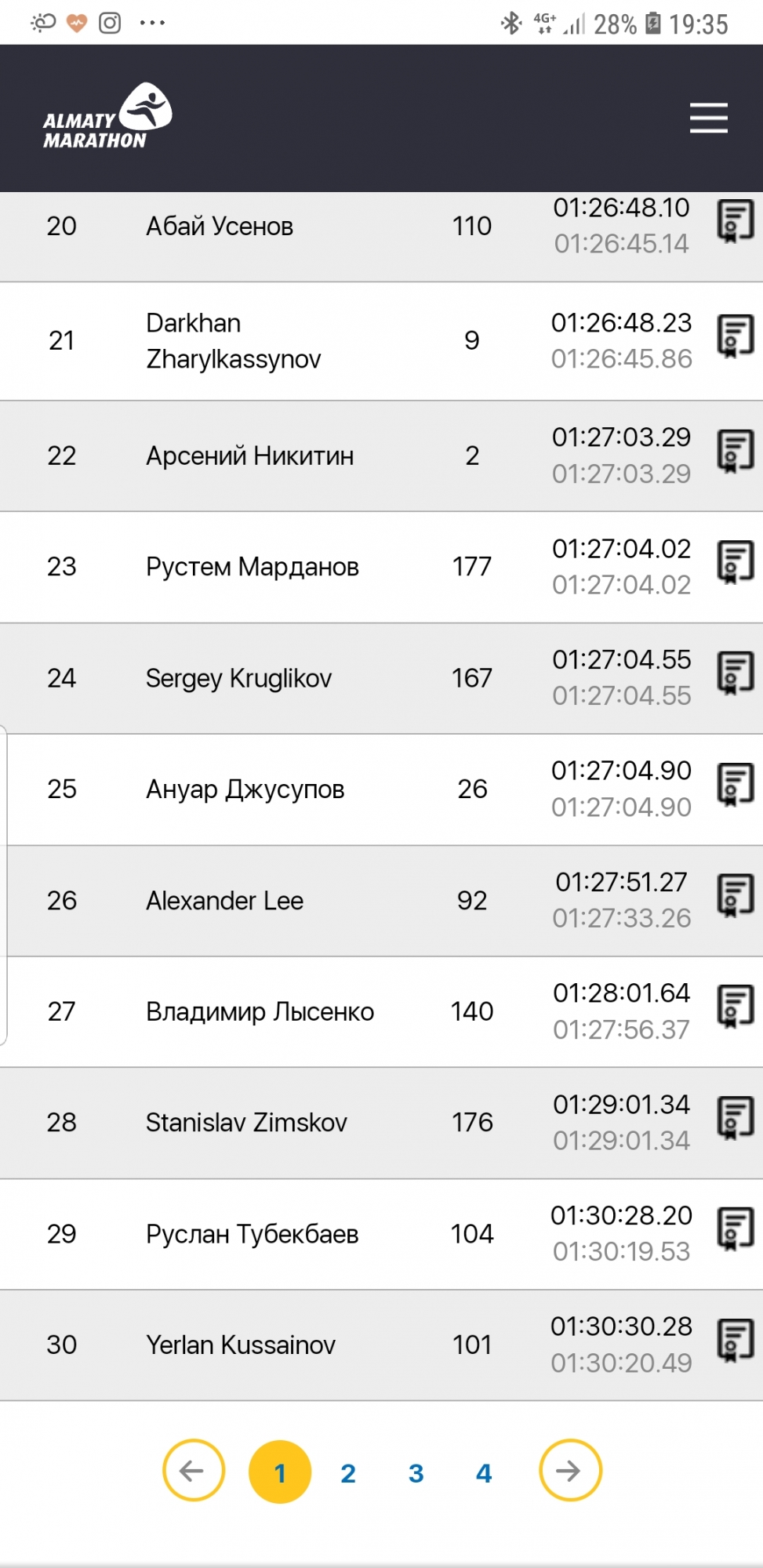
Task: Open certificate for Арсений Никитин
Action: (735, 452)
